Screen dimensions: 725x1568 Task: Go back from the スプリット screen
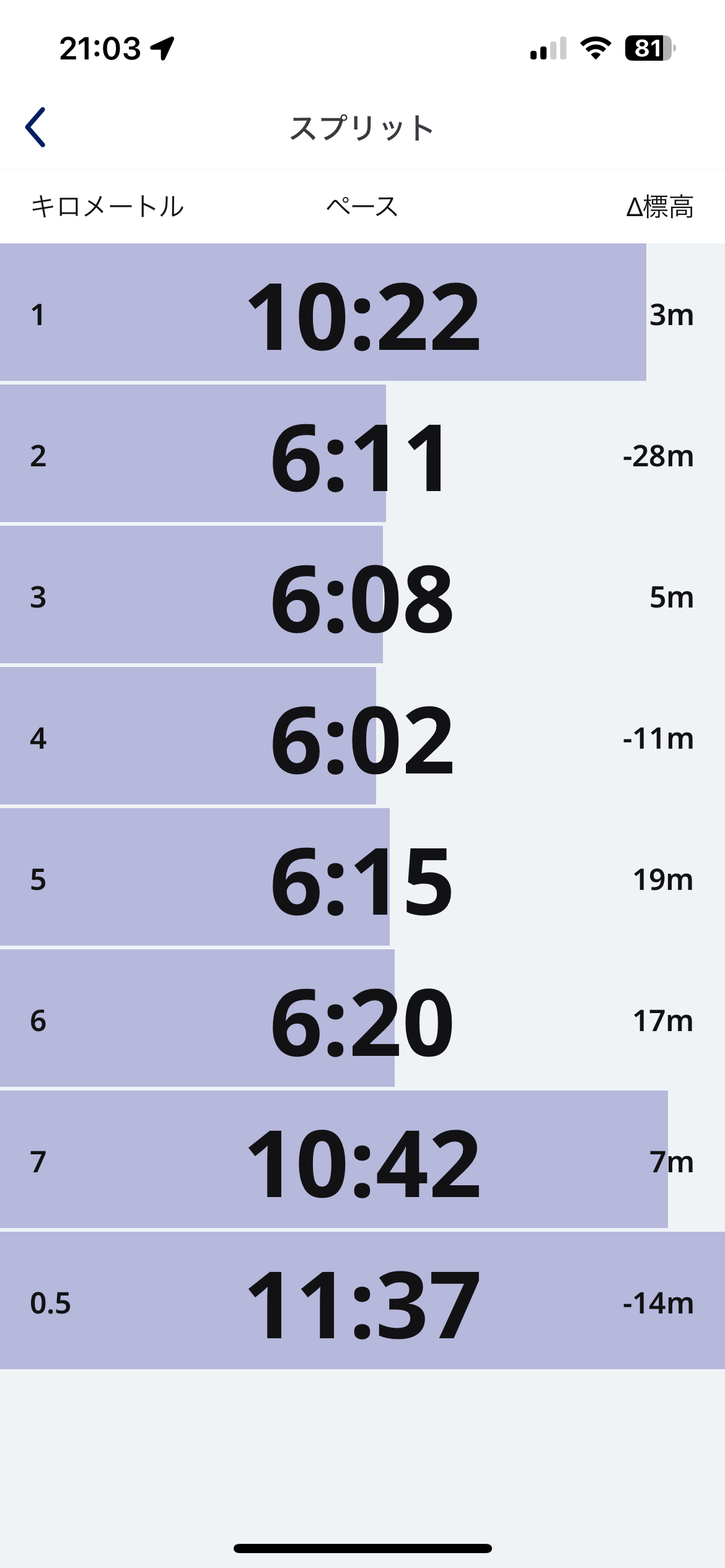[x=35, y=128]
